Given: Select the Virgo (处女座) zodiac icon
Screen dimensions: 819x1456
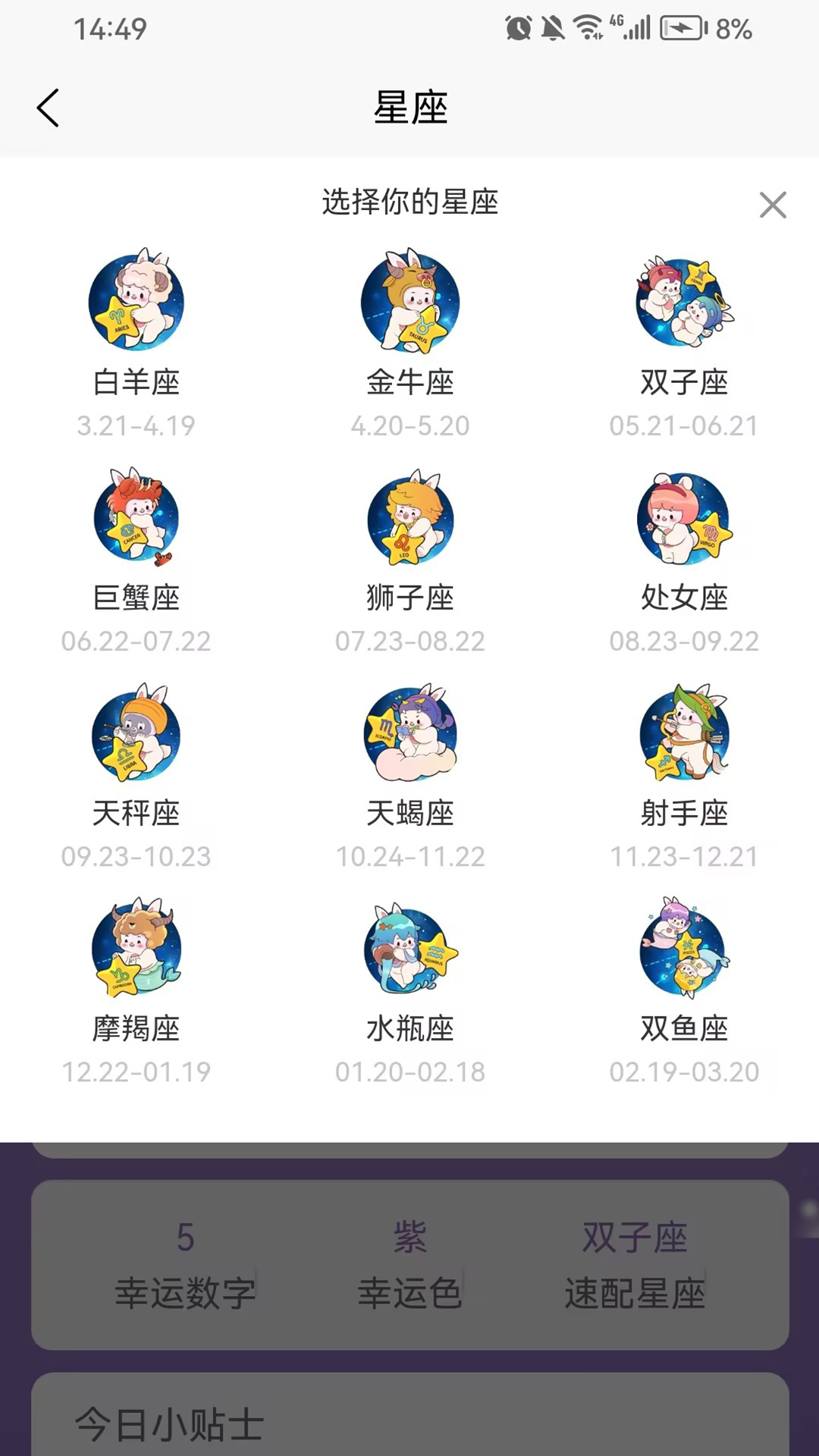Looking at the screenshot, I should [x=683, y=518].
